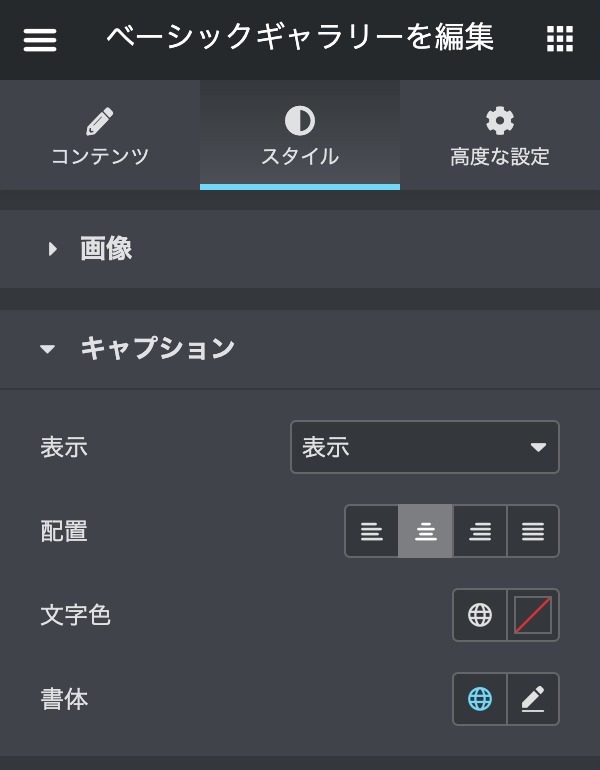Choose center alignment for caption
The height and width of the screenshot is (770, 600).
pos(426,531)
